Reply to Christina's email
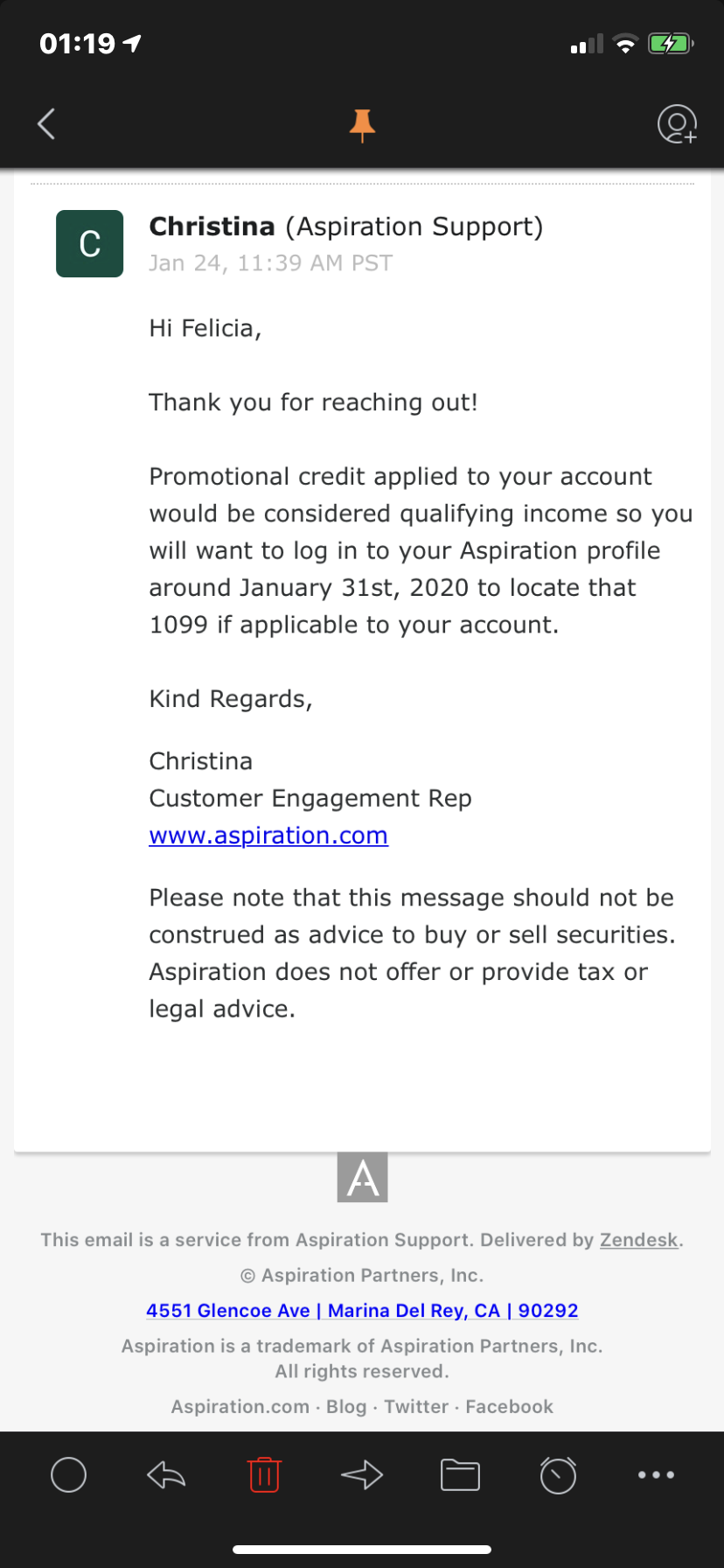 pyautogui.click(x=166, y=1475)
